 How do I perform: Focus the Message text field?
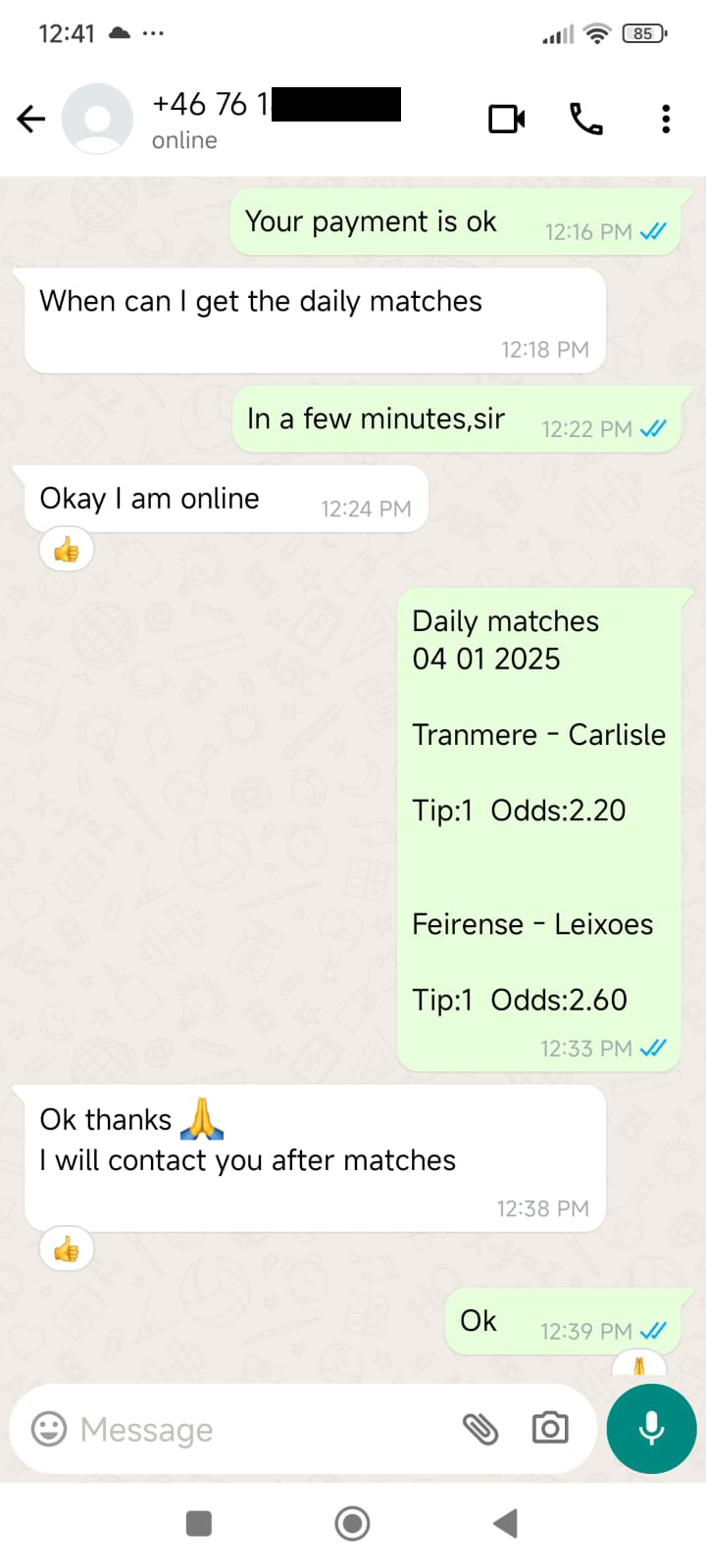pyautogui.click(x=262, y=1429)
